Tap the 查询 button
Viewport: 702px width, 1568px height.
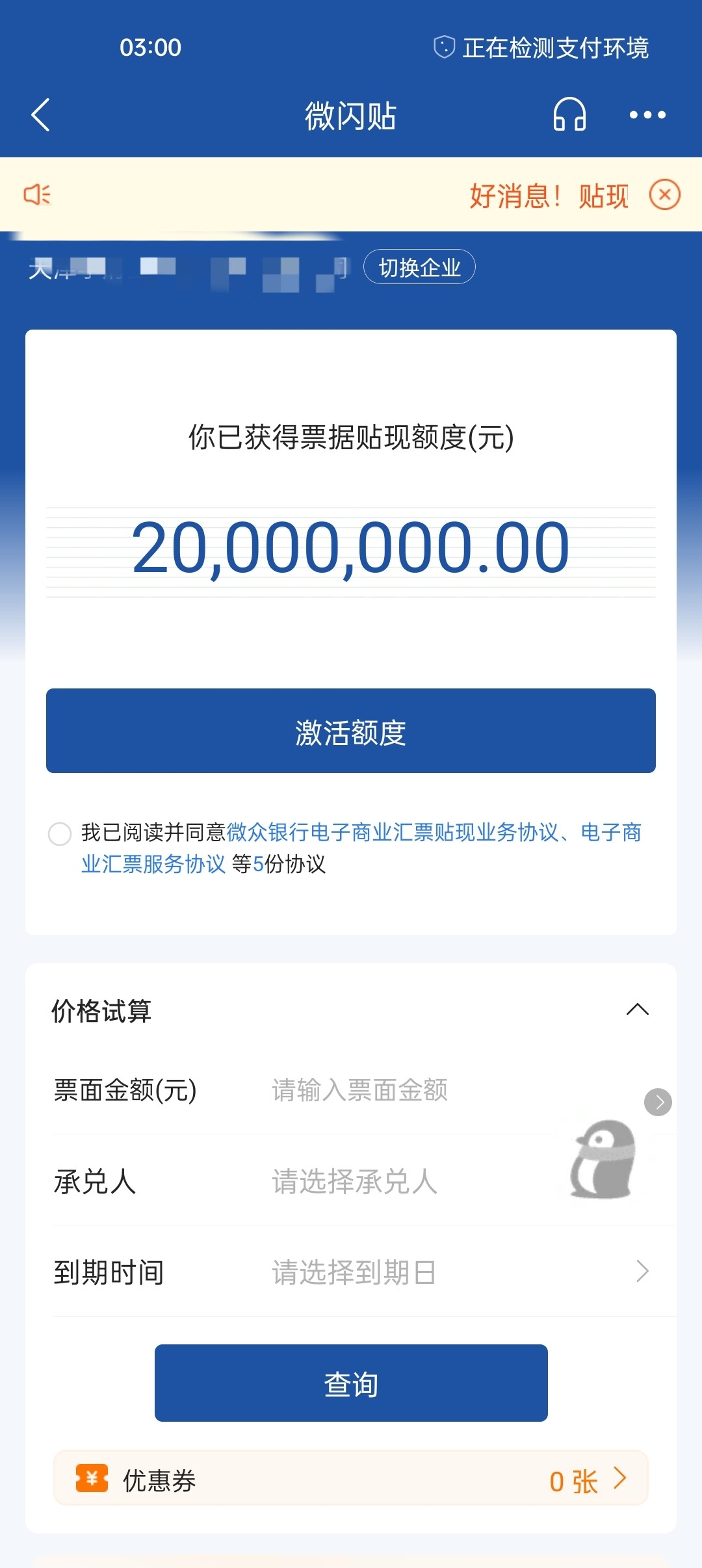[x=351, y=1383]
